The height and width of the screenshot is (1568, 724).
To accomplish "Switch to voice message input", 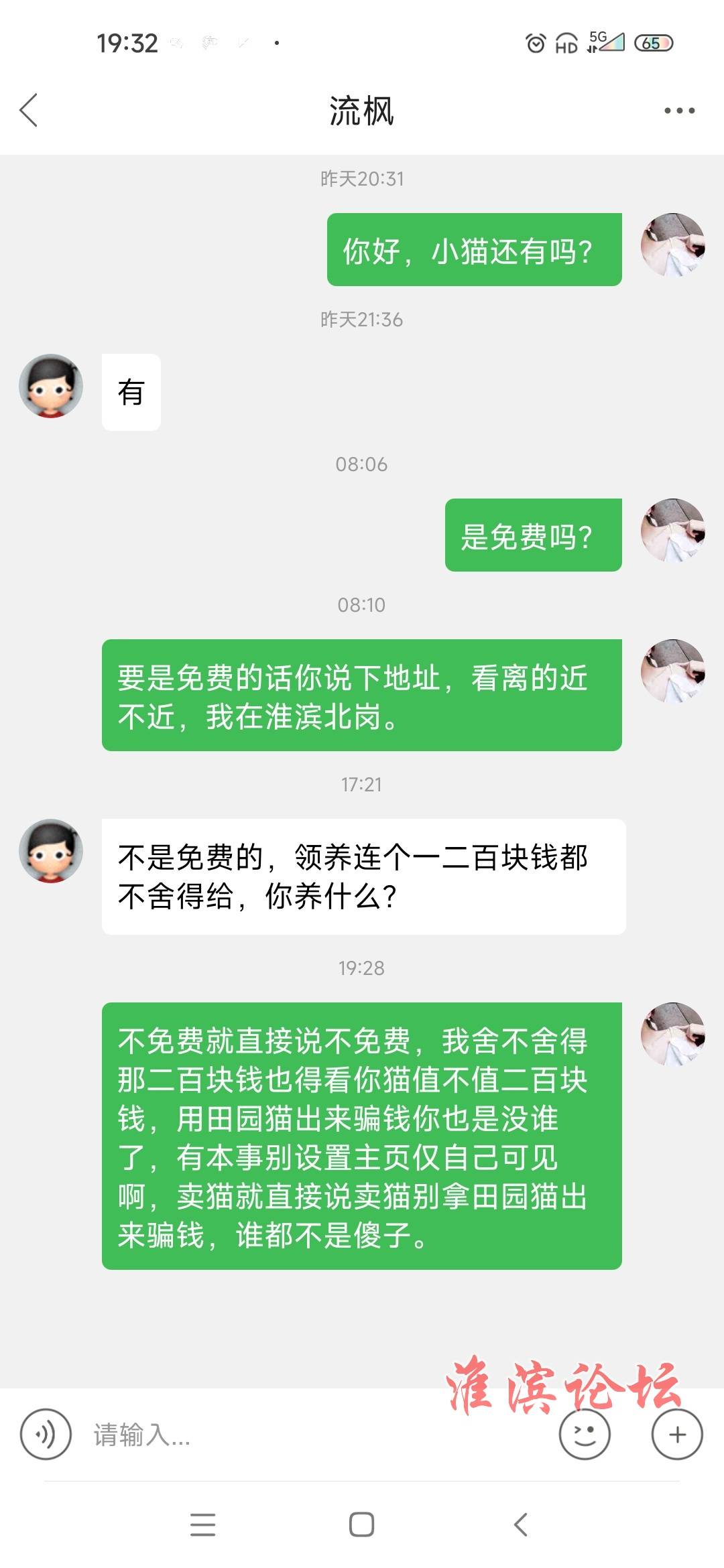I will click(46, 1434).
